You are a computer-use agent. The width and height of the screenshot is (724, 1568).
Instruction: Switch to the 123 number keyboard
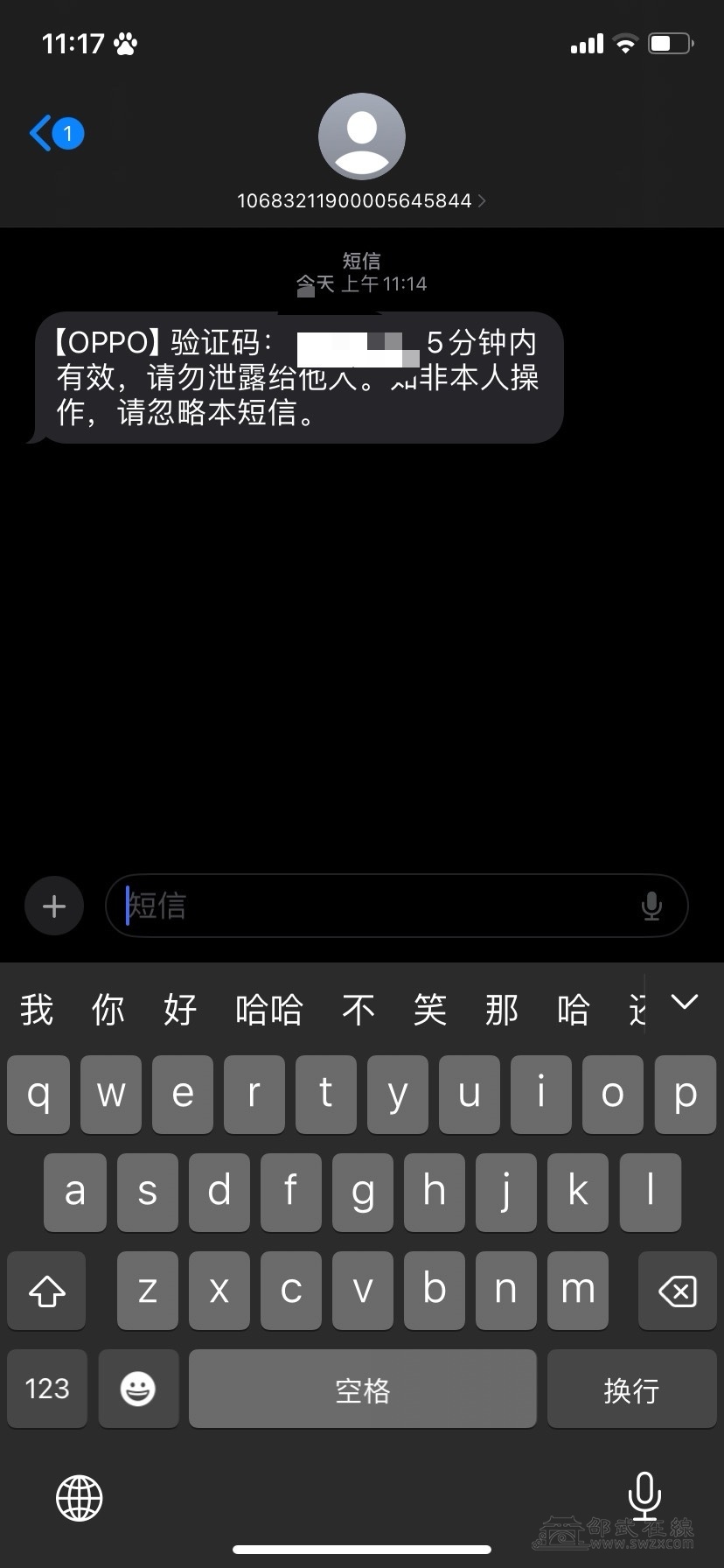(x=47, y=1389)
